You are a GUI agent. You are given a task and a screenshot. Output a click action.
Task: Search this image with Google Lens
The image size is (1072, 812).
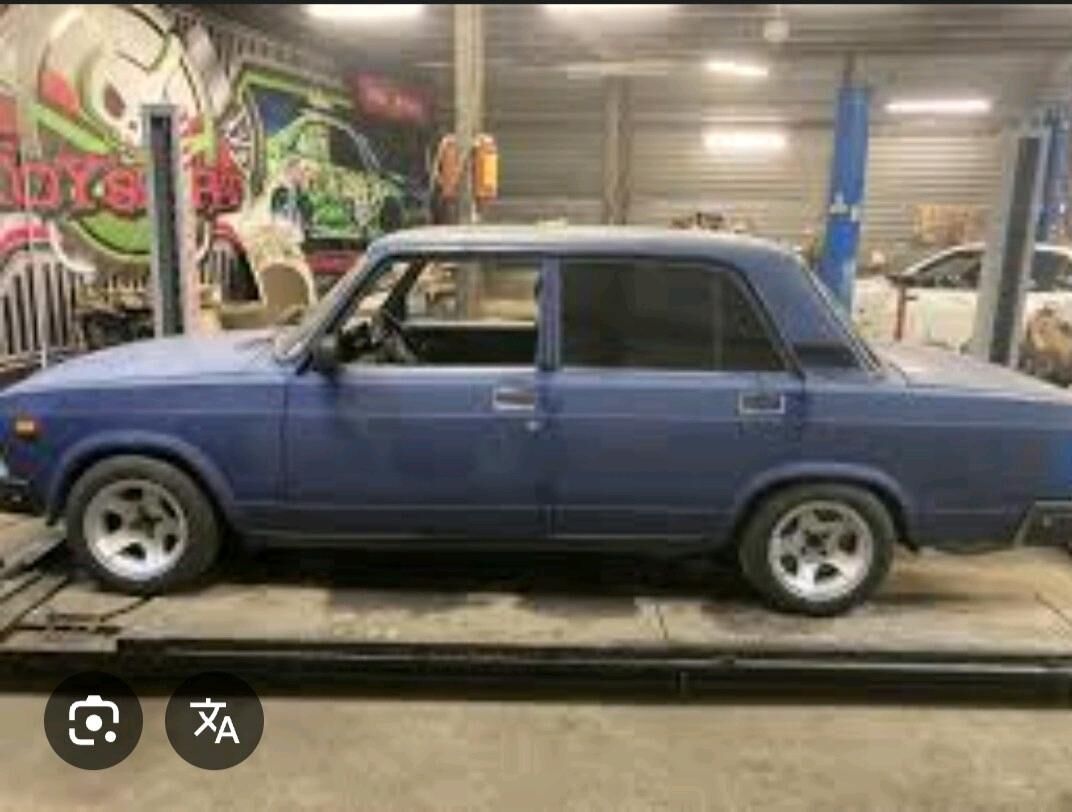click(x=93, y=720)
